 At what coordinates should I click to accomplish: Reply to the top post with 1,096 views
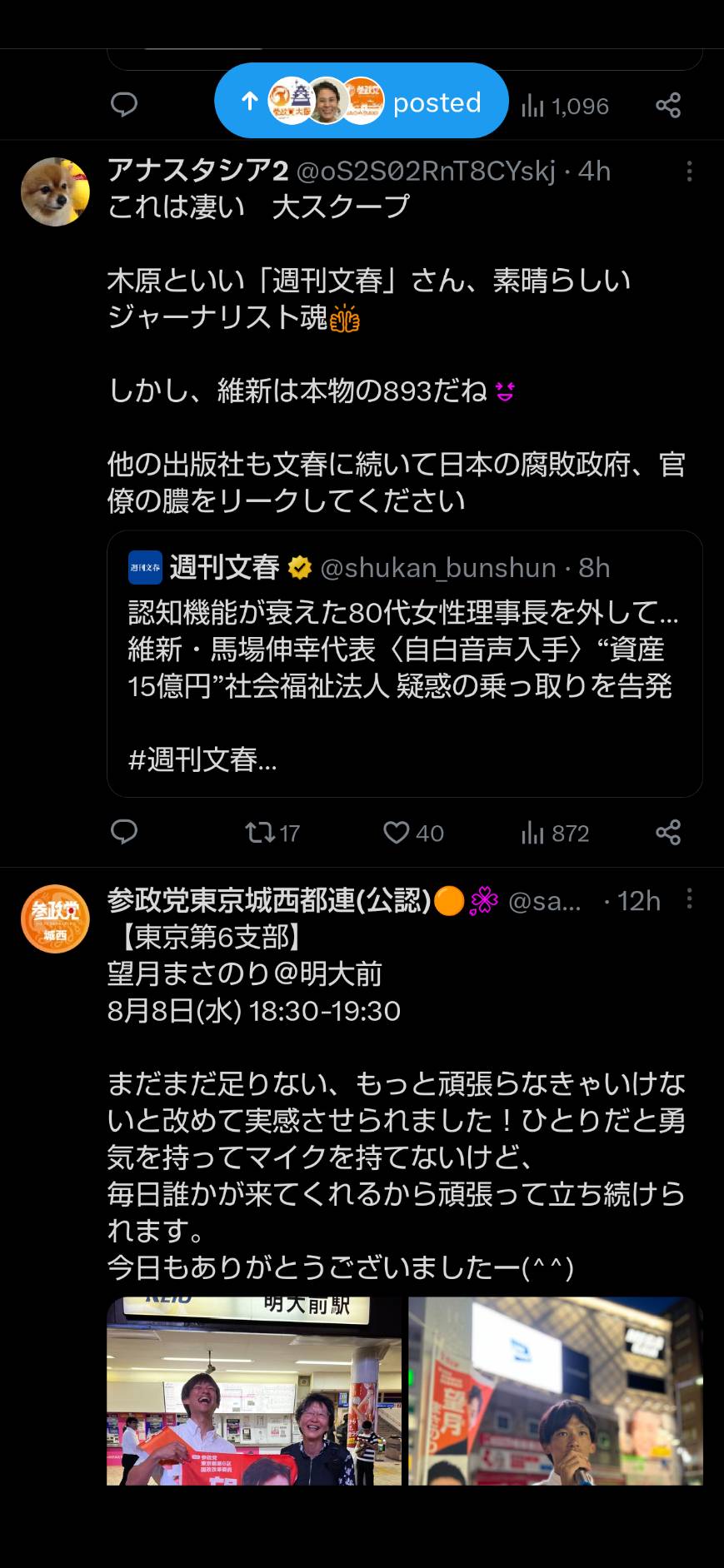(x=124, y=105)
